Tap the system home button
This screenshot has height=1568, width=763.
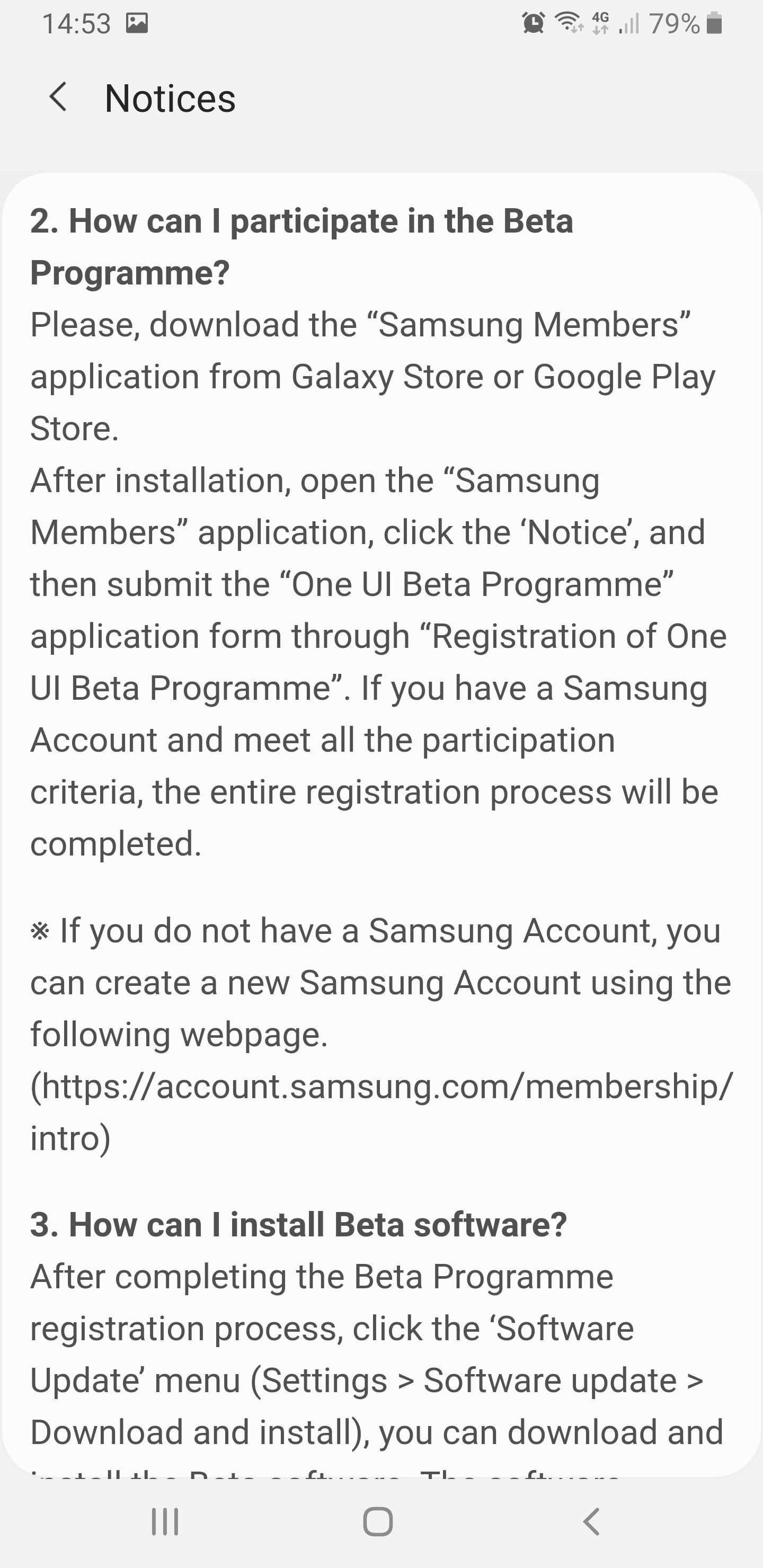(378, 1522)
